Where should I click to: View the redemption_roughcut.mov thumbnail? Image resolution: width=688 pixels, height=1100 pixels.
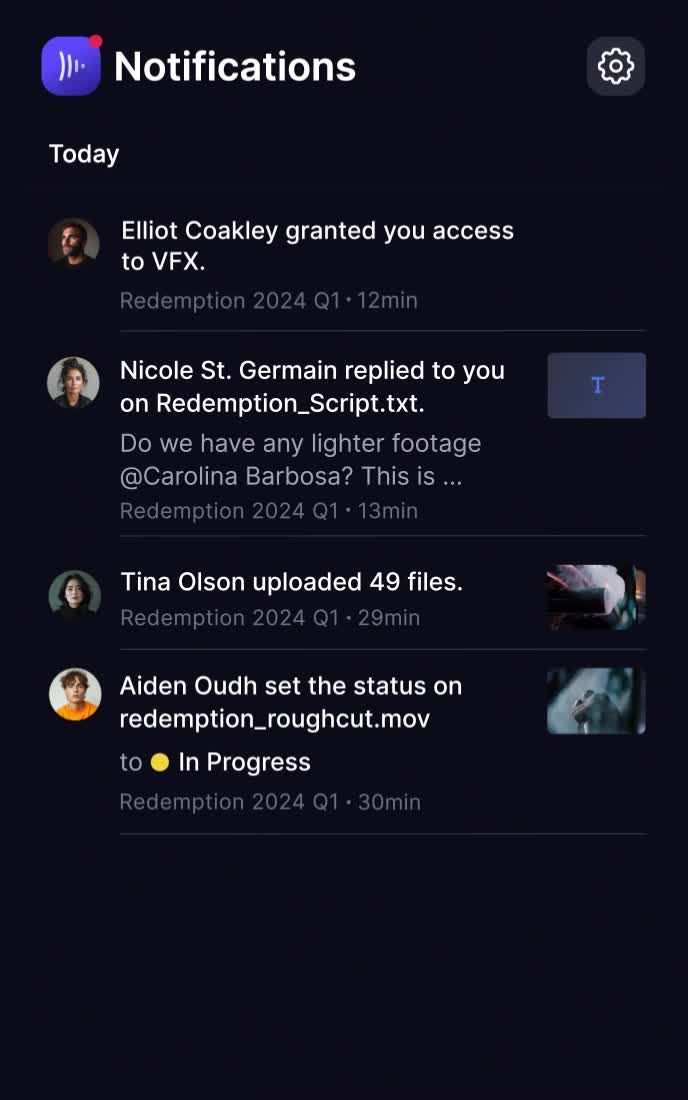click(x=596, y=701)
